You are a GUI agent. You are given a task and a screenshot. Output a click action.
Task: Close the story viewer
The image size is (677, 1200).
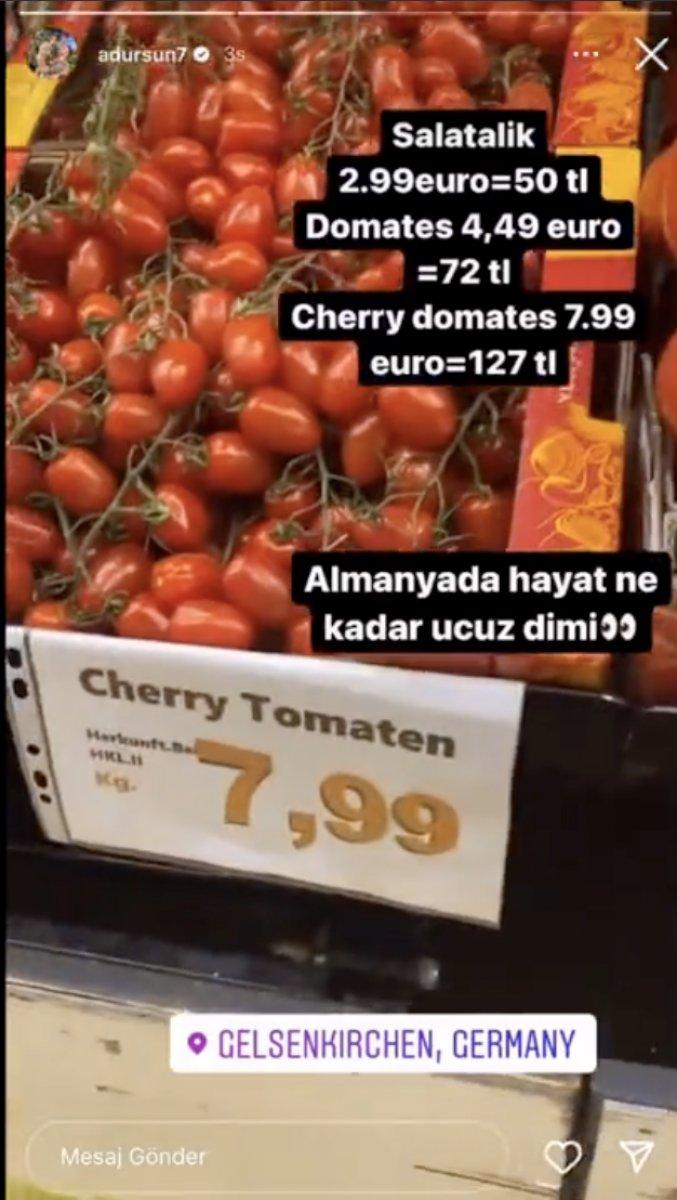pyautogui.click(x=651, y=54)
